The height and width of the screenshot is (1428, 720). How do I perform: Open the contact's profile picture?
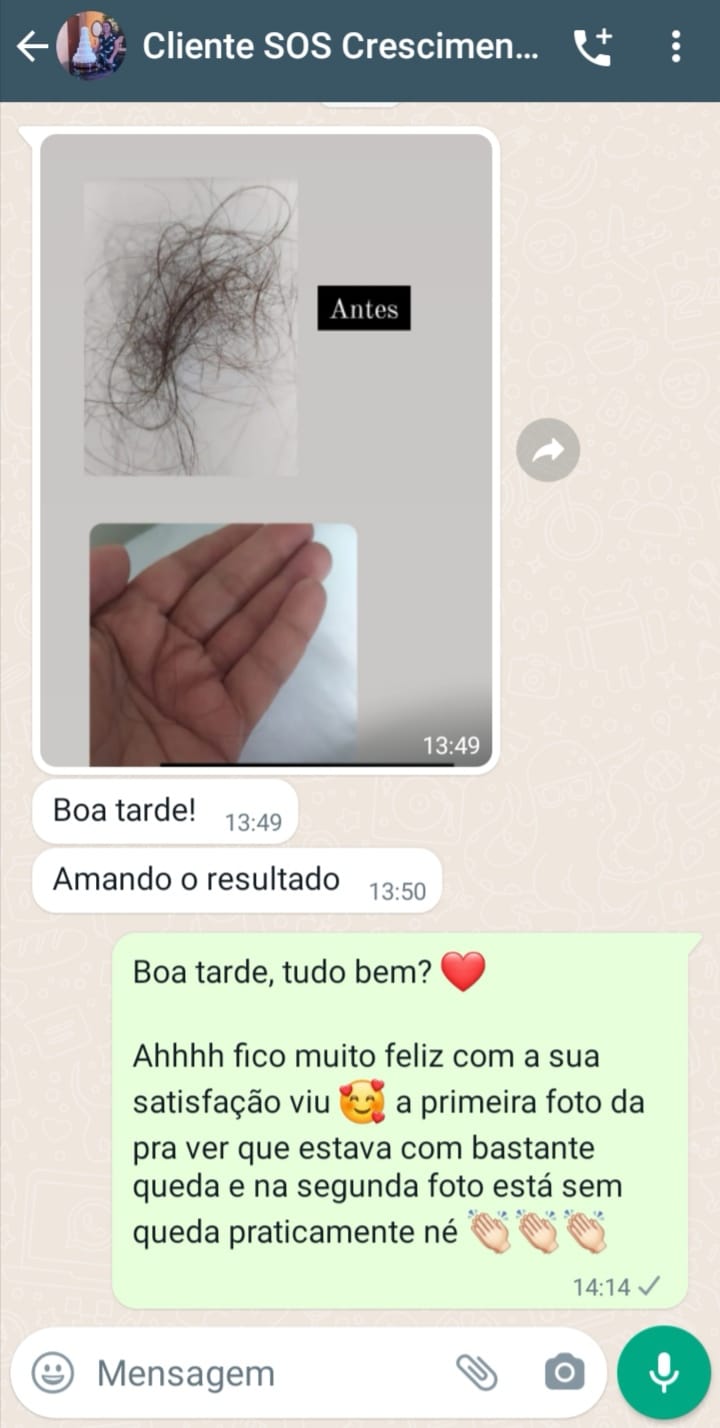click(x=91, y=47)
